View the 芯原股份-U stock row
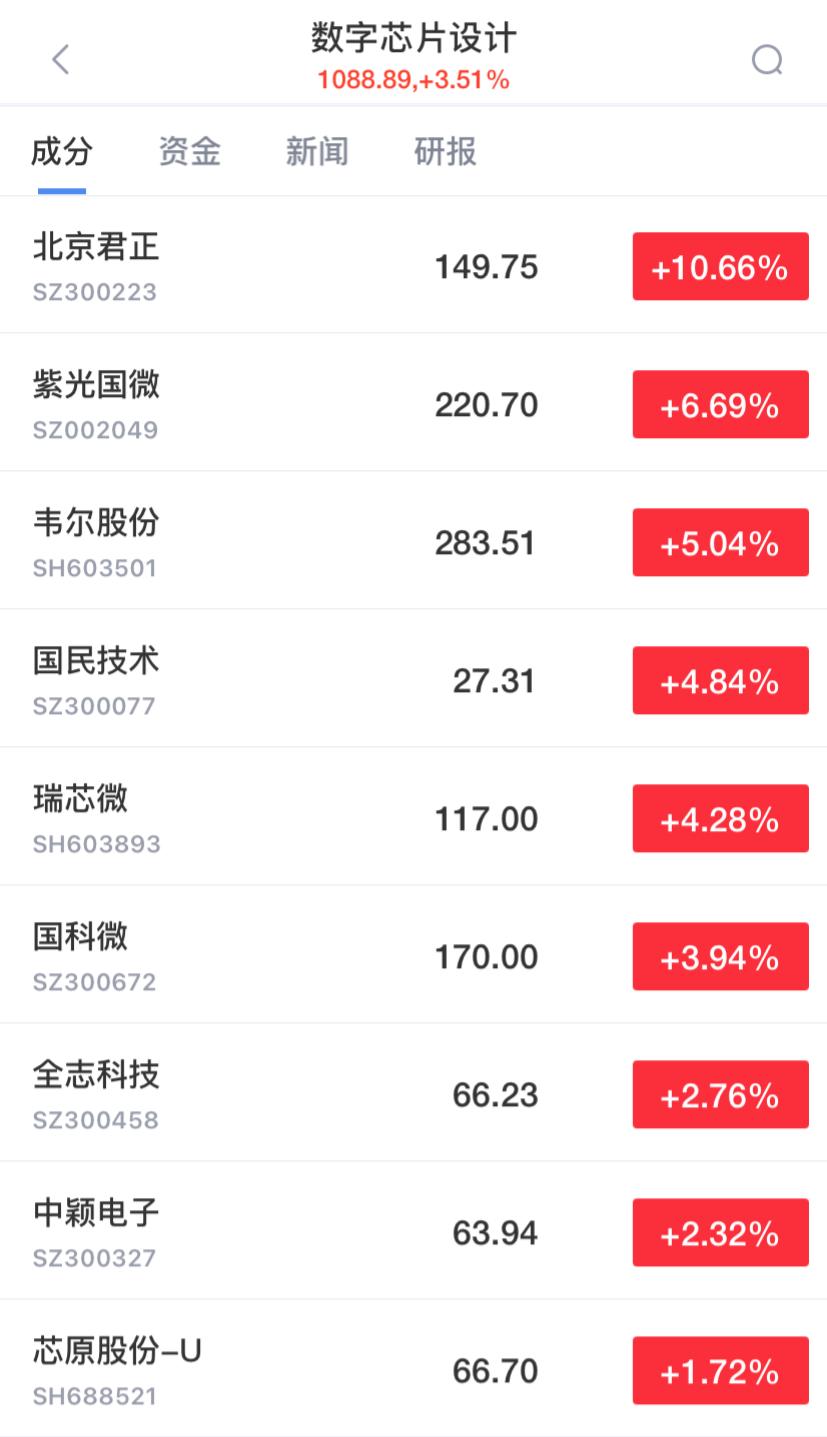827x1437 pixels. coord(117,1369)
